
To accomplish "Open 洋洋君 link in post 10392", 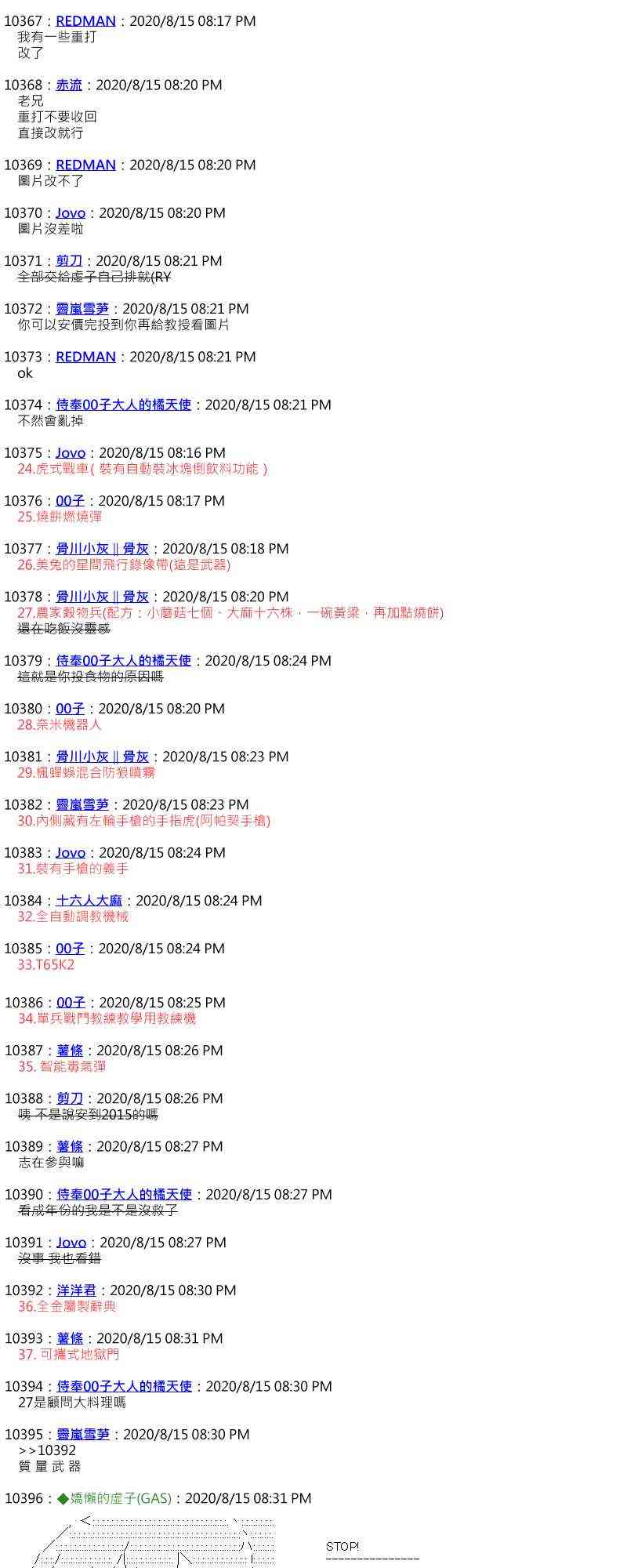I will 76,1290.
